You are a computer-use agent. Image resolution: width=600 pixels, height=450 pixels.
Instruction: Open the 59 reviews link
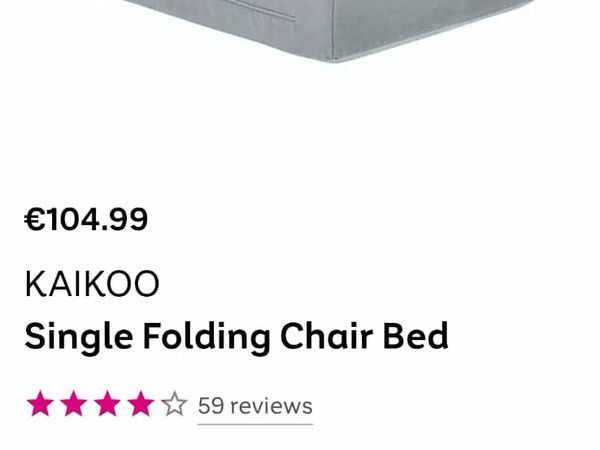click(x=255, y=406)
